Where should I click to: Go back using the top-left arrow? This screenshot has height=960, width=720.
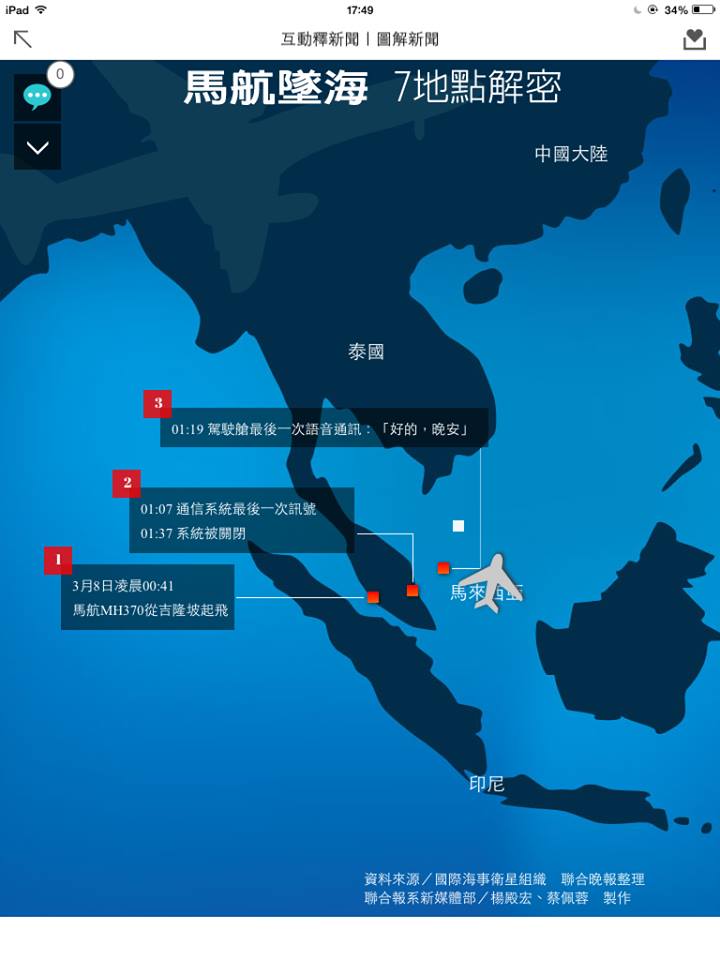[22, 39]
